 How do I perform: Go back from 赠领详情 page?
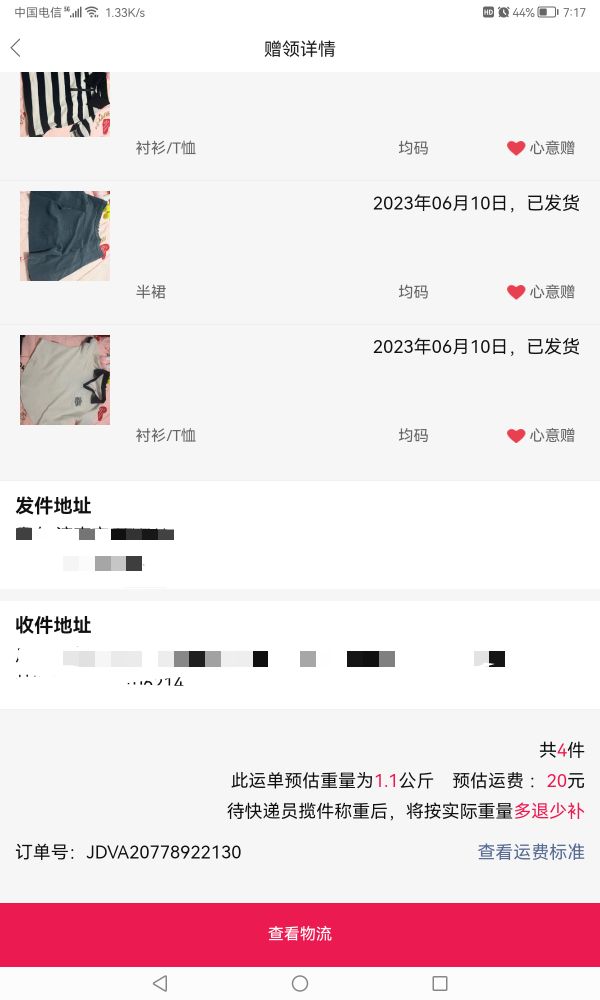point(16,48)
